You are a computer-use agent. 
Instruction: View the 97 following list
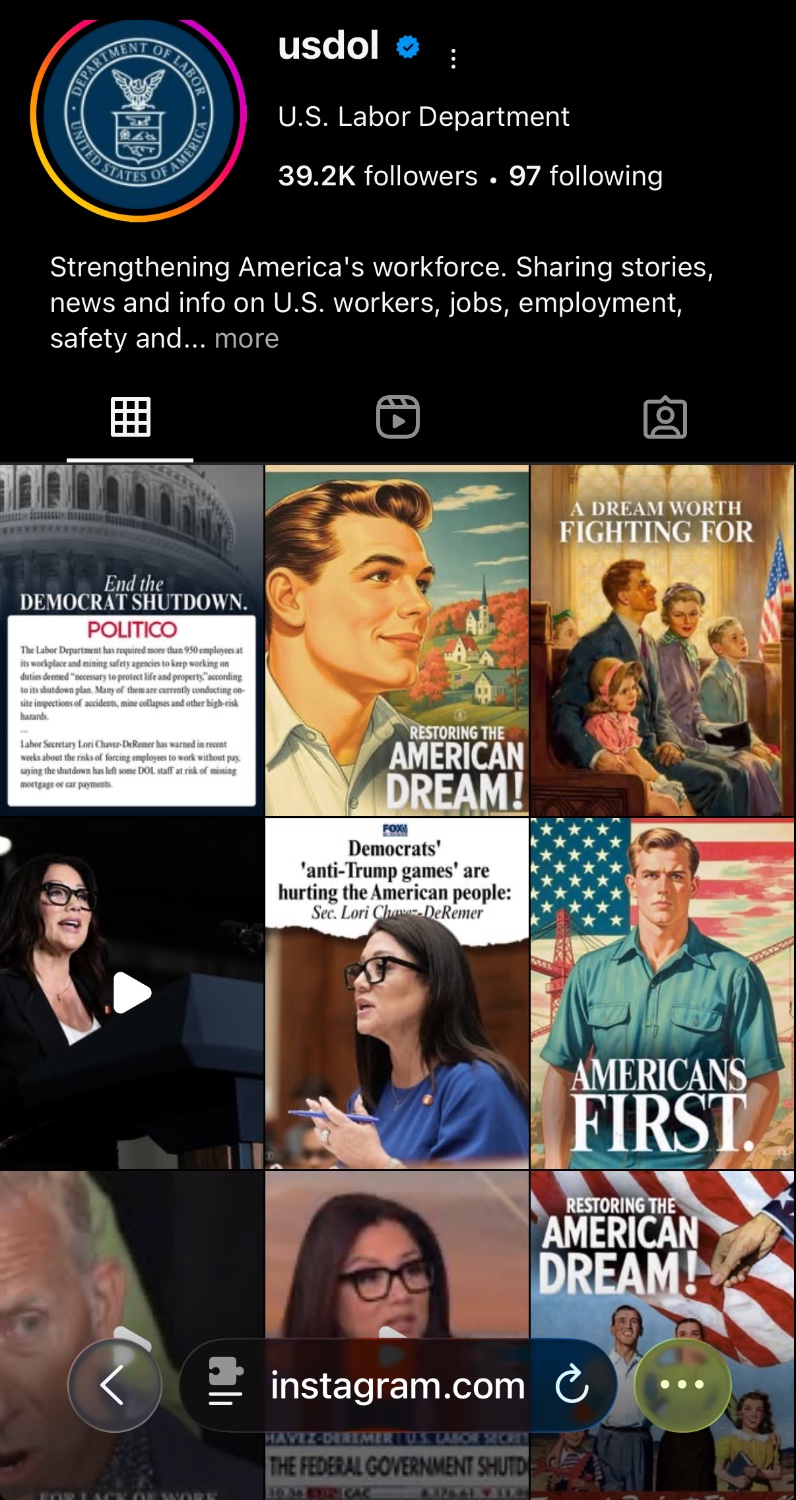(x=585, y=176)
